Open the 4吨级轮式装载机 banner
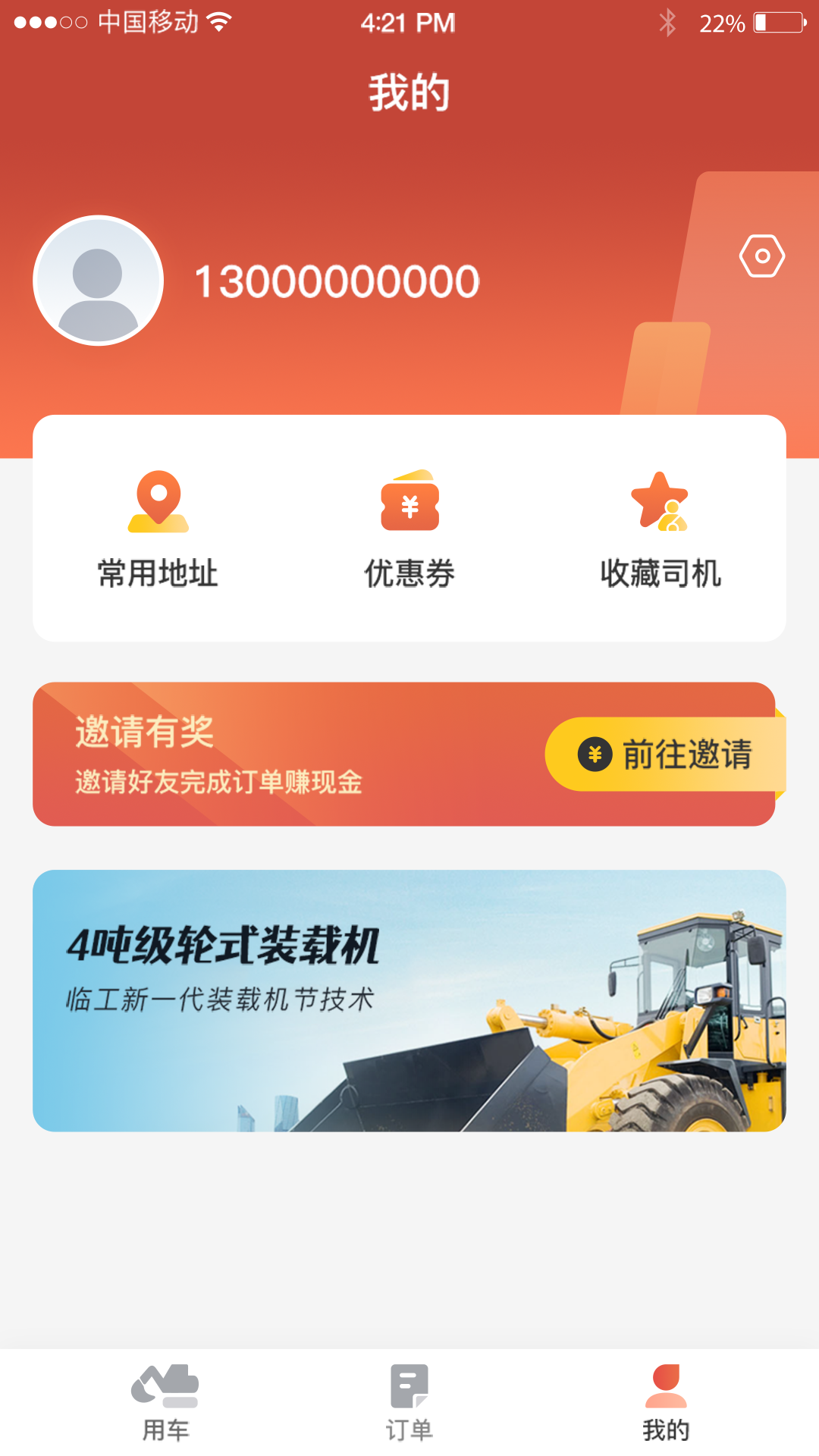819x1456 pixels. pos(409,1000)
